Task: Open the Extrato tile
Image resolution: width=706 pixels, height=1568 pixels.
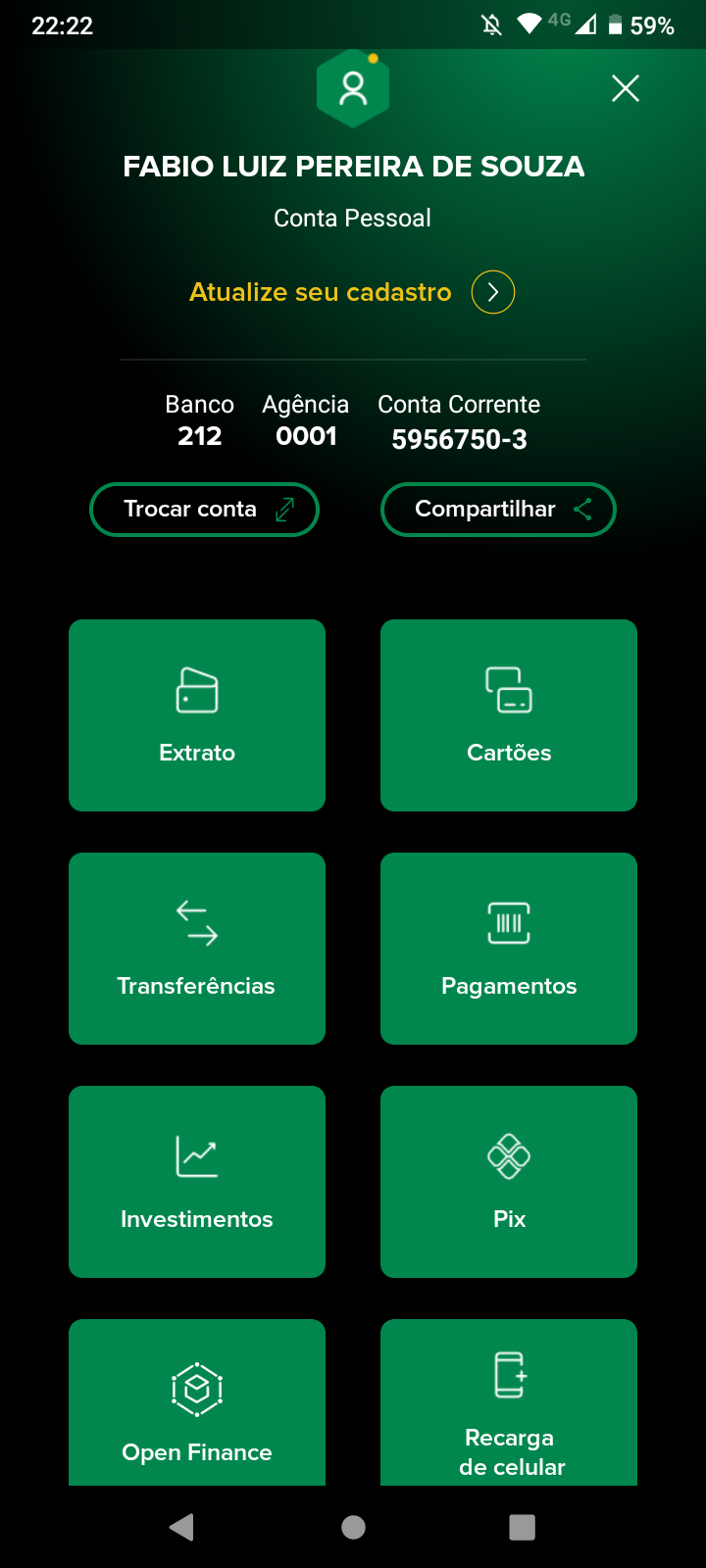Action: tap(197, 715)
